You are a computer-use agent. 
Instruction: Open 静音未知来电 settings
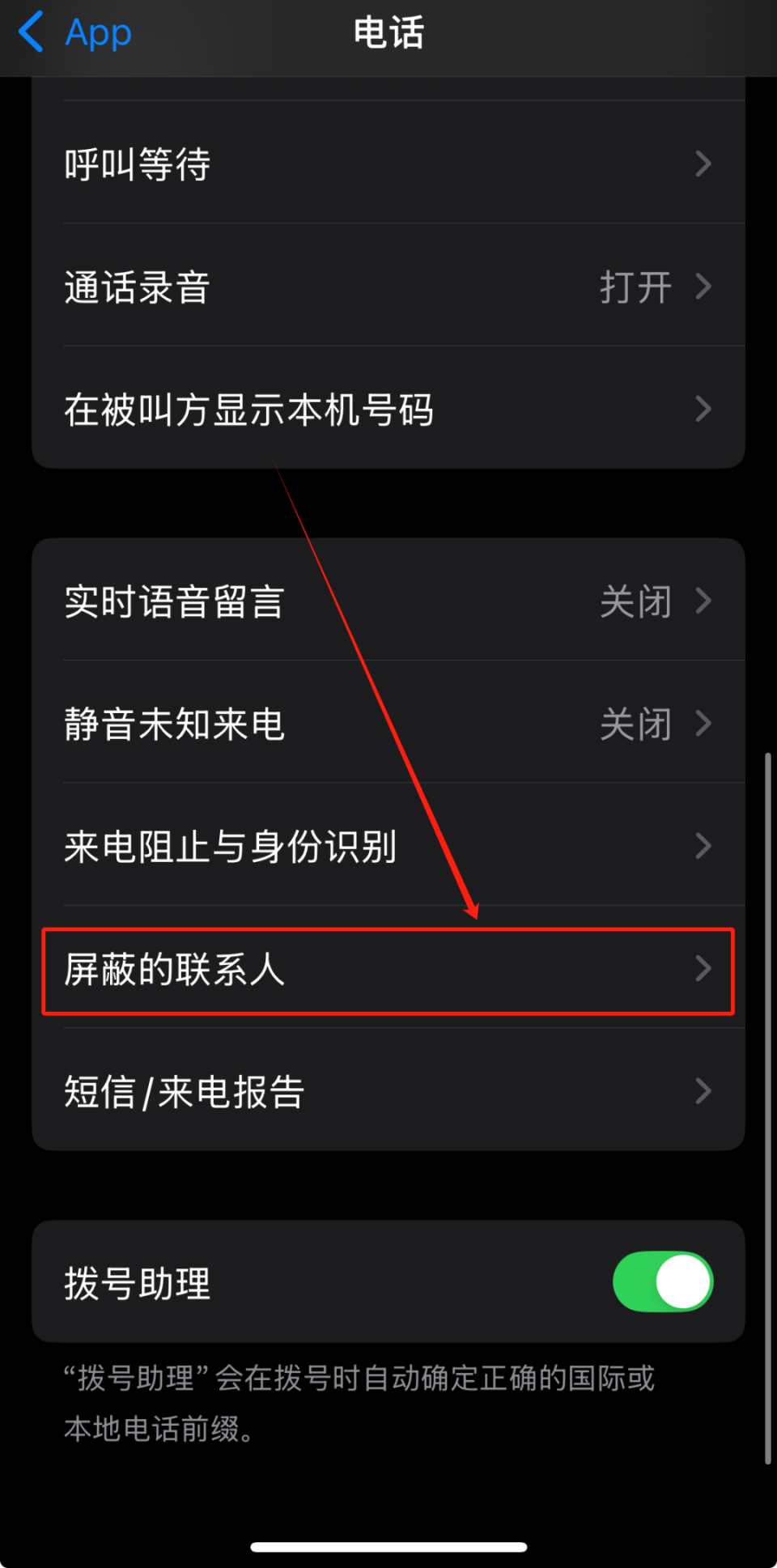tap(388, 723)
